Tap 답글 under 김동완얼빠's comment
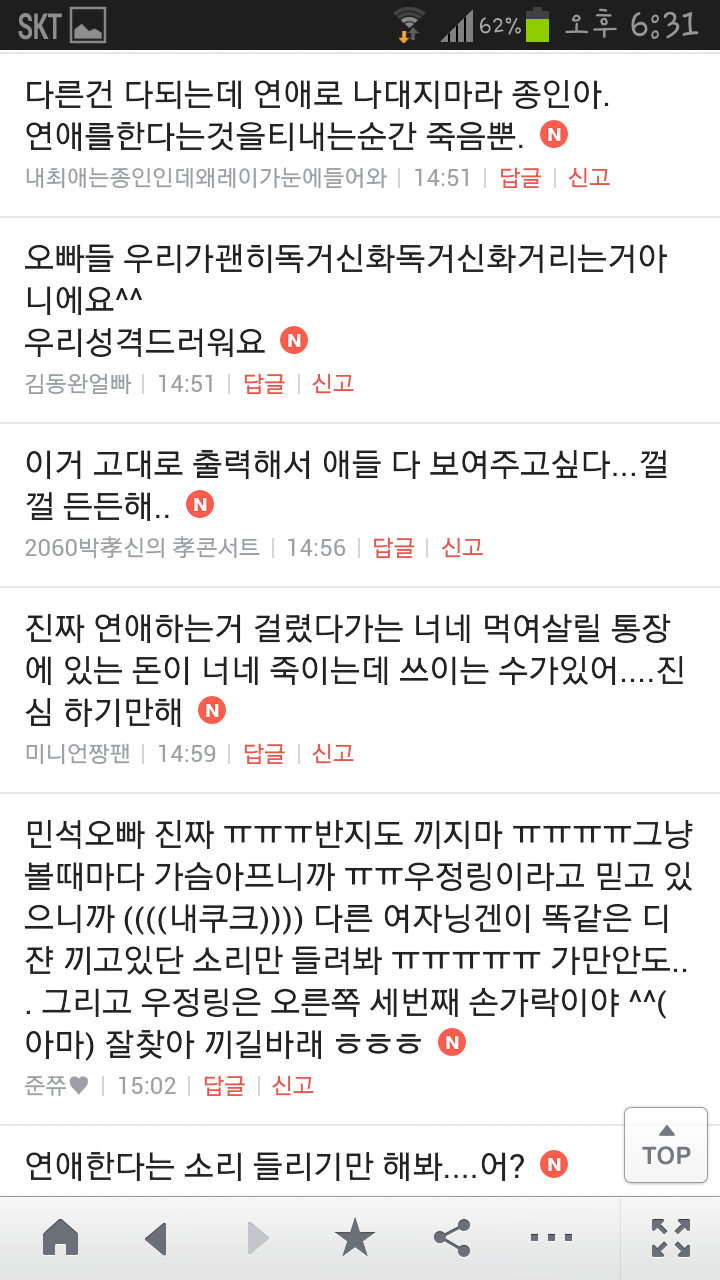The image size is (720, 1280). 264,383
